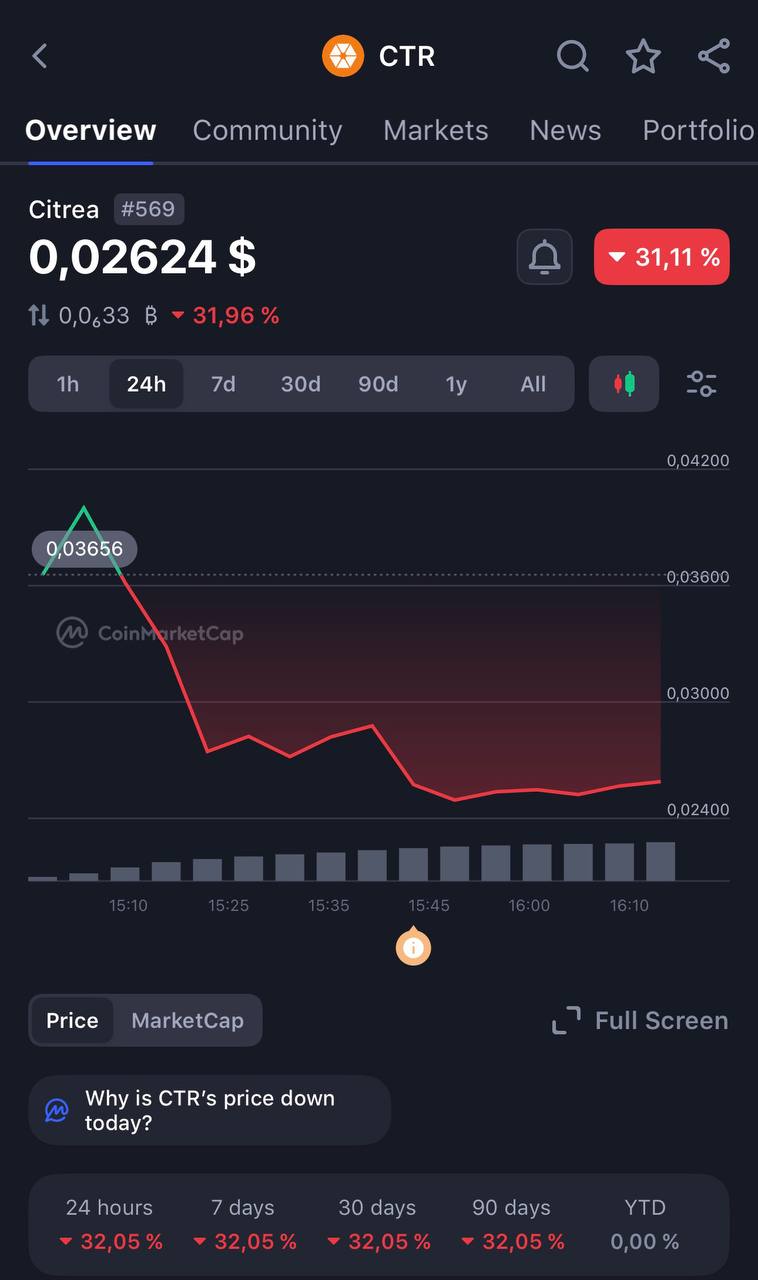This screenshot has width=758, height=1280.
Task: Add CTR to watchlist with star
Action: pyautogui.click(x=643, y=56)
